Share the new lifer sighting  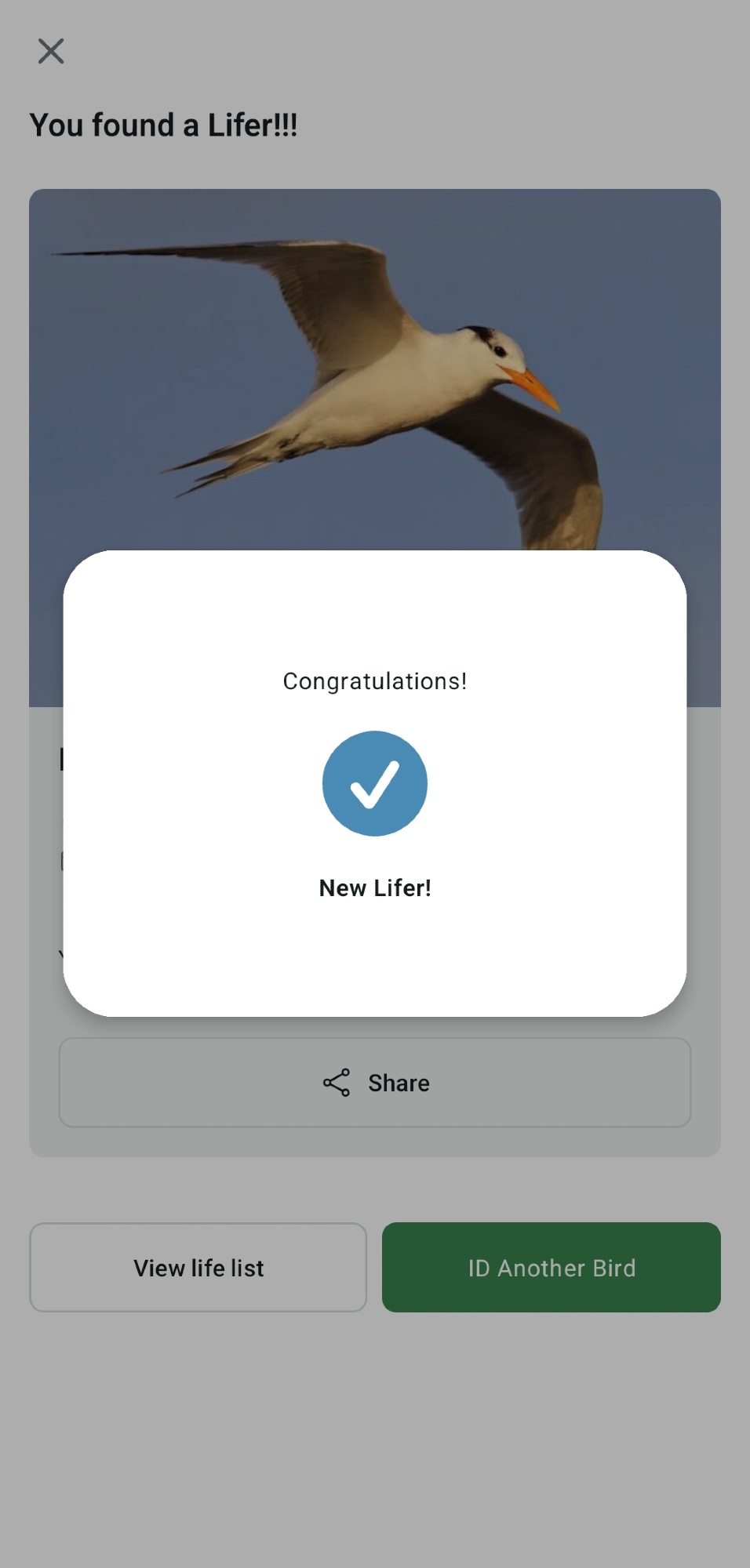tap(375, 1083)
